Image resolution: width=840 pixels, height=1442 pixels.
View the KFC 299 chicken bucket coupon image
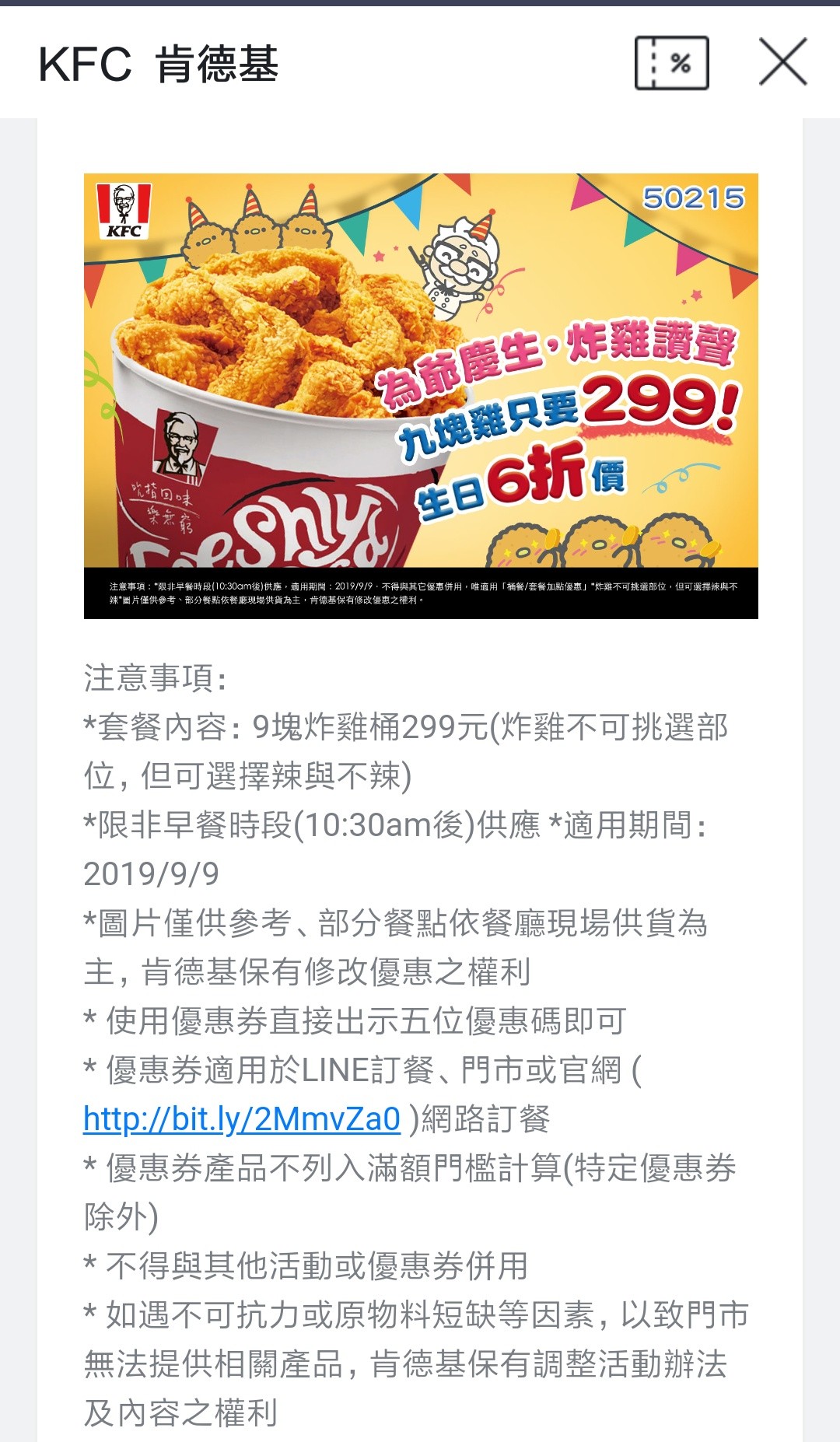(421, 396)
